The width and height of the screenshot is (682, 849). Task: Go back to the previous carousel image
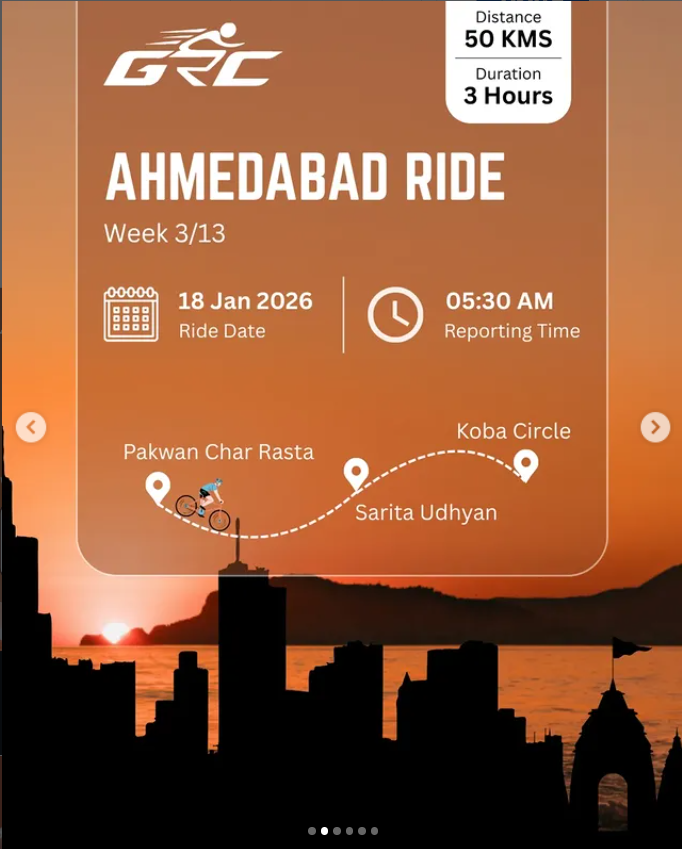click(x=31, y=427)
